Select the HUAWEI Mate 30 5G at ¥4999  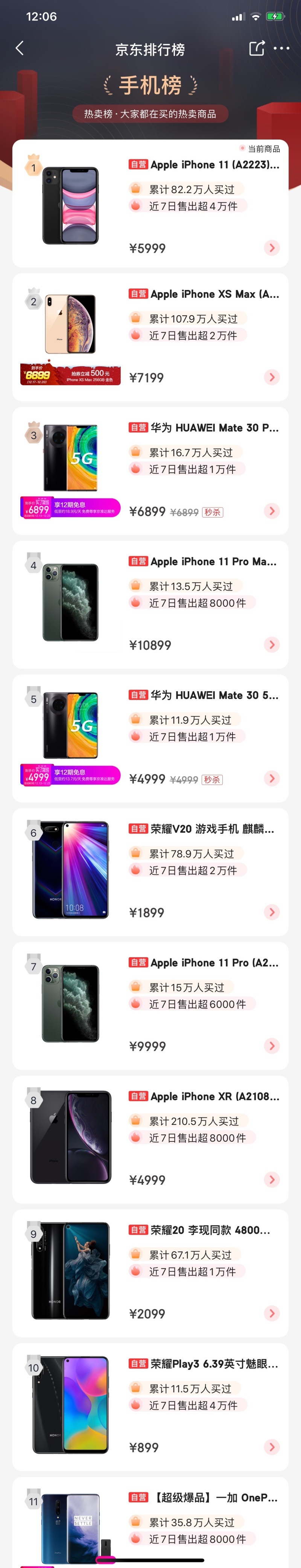tap(150, 738)
